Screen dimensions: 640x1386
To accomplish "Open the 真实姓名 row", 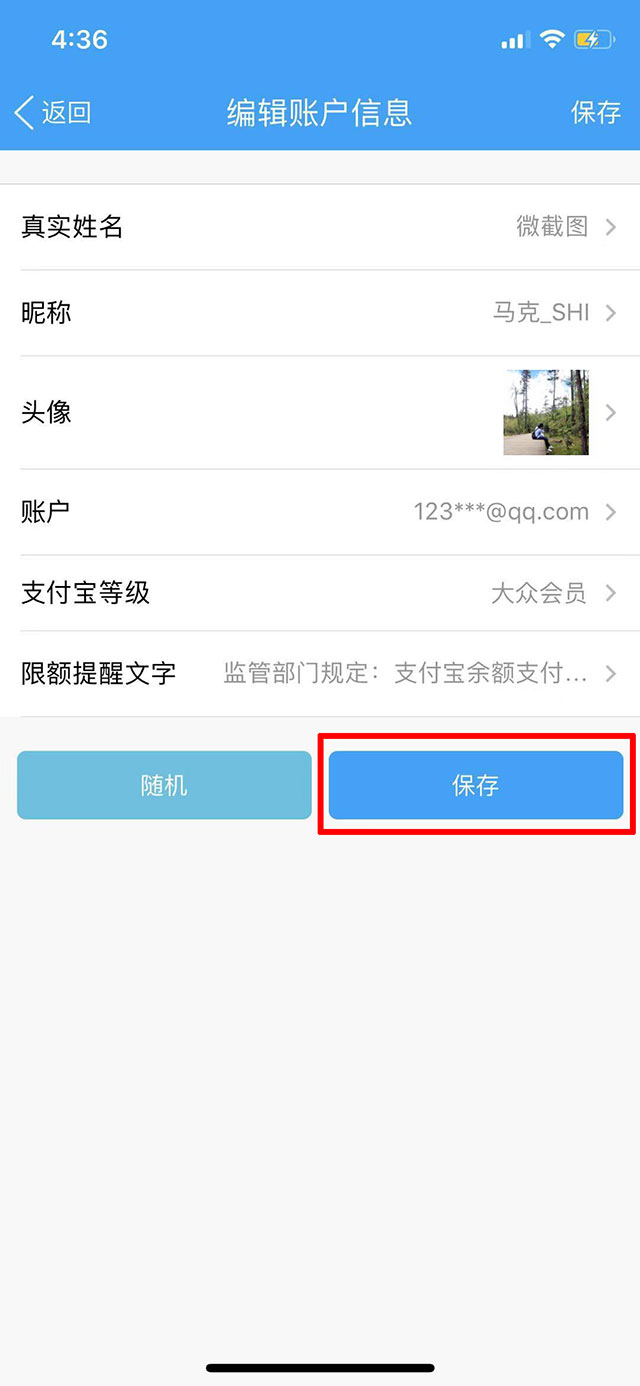I will [320, 227].
